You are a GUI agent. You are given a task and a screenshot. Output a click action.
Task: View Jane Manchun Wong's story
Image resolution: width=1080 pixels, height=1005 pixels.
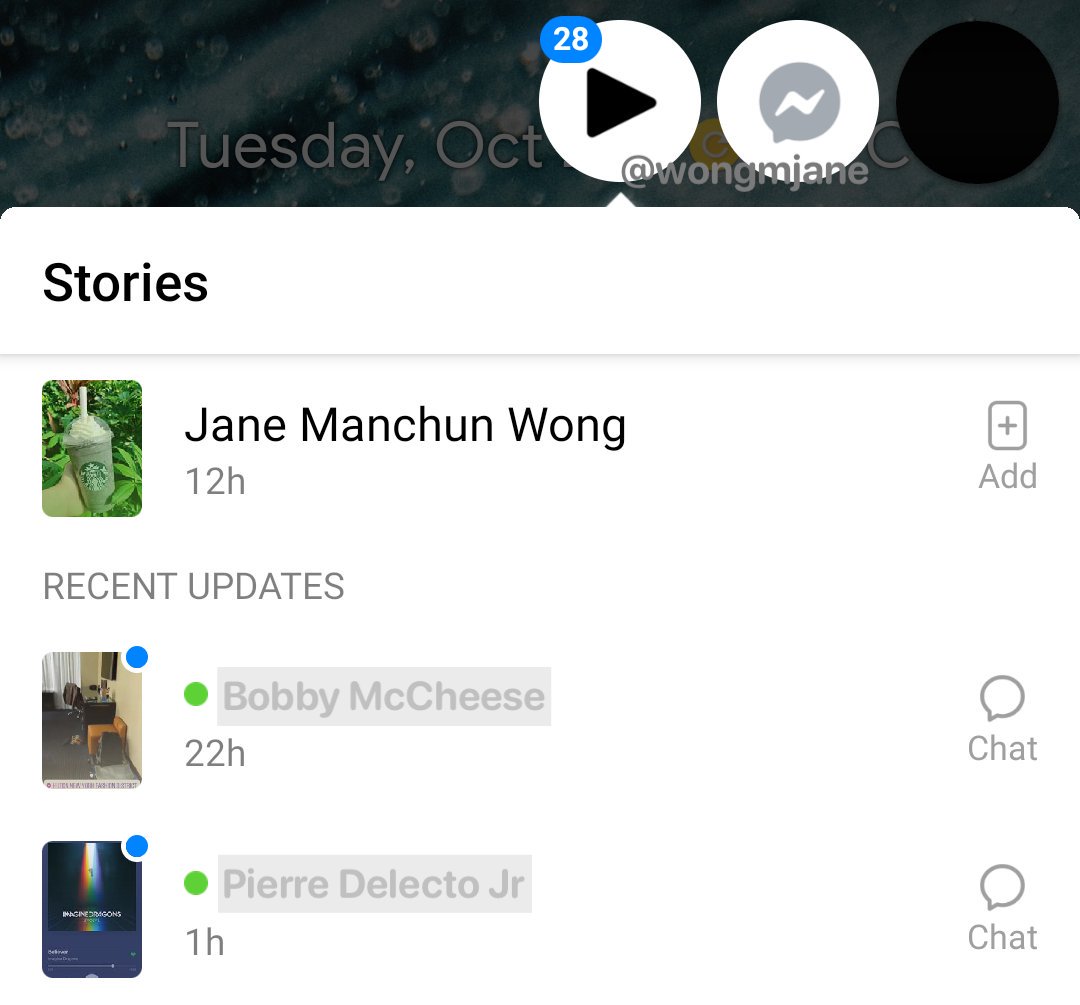pyautogui.click(x=92, y=448)
